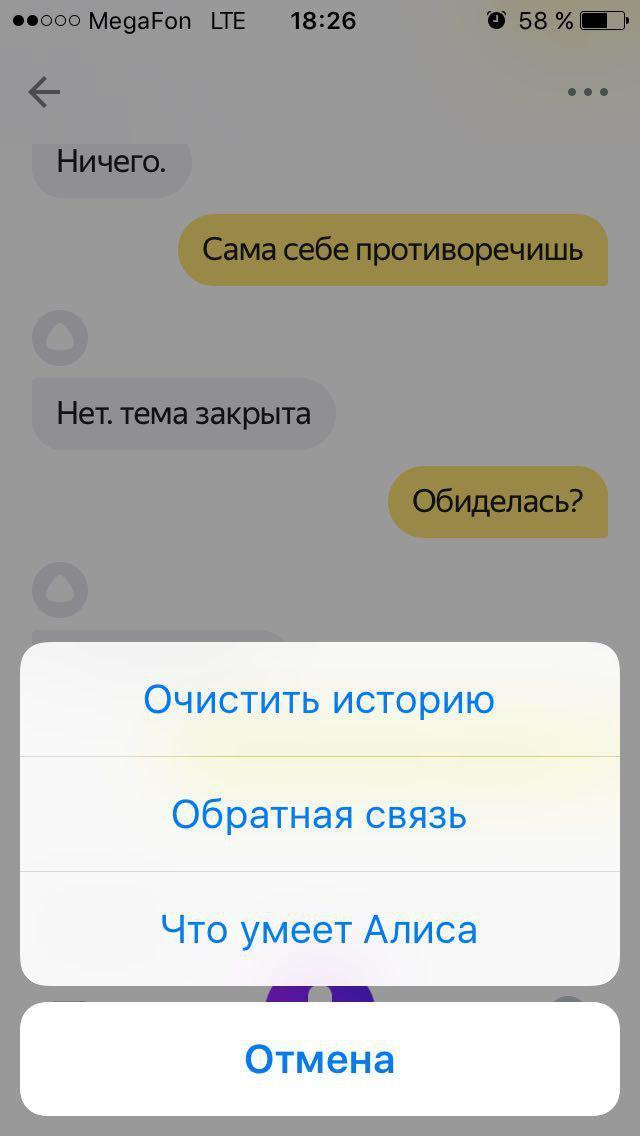Choose Что умеет Алиса

point(319,930)
